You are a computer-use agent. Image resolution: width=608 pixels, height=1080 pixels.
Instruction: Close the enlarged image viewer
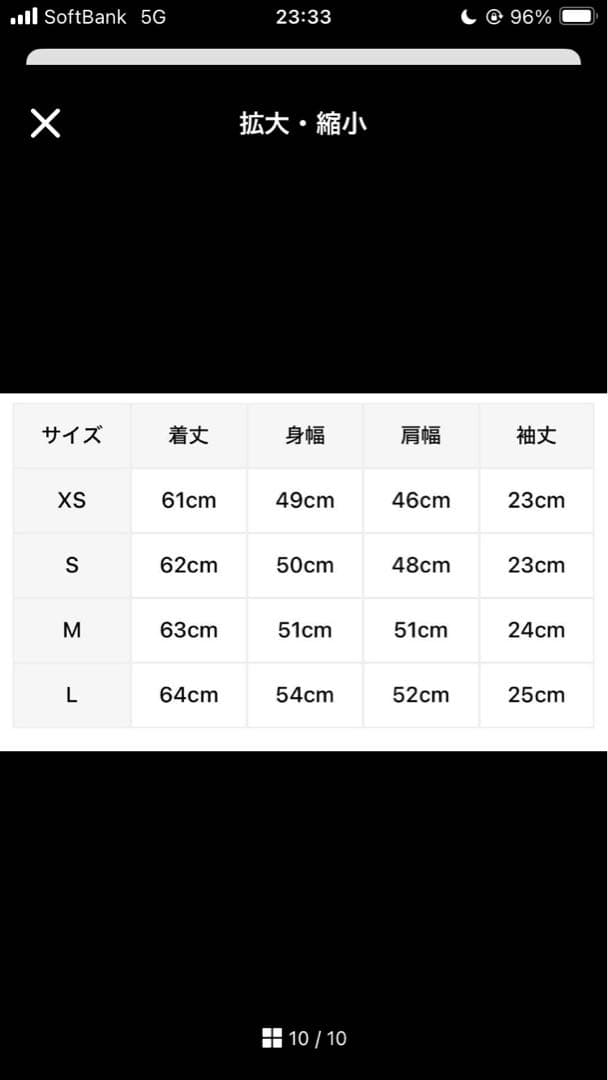pyautogui.click(x=46, y=123)
